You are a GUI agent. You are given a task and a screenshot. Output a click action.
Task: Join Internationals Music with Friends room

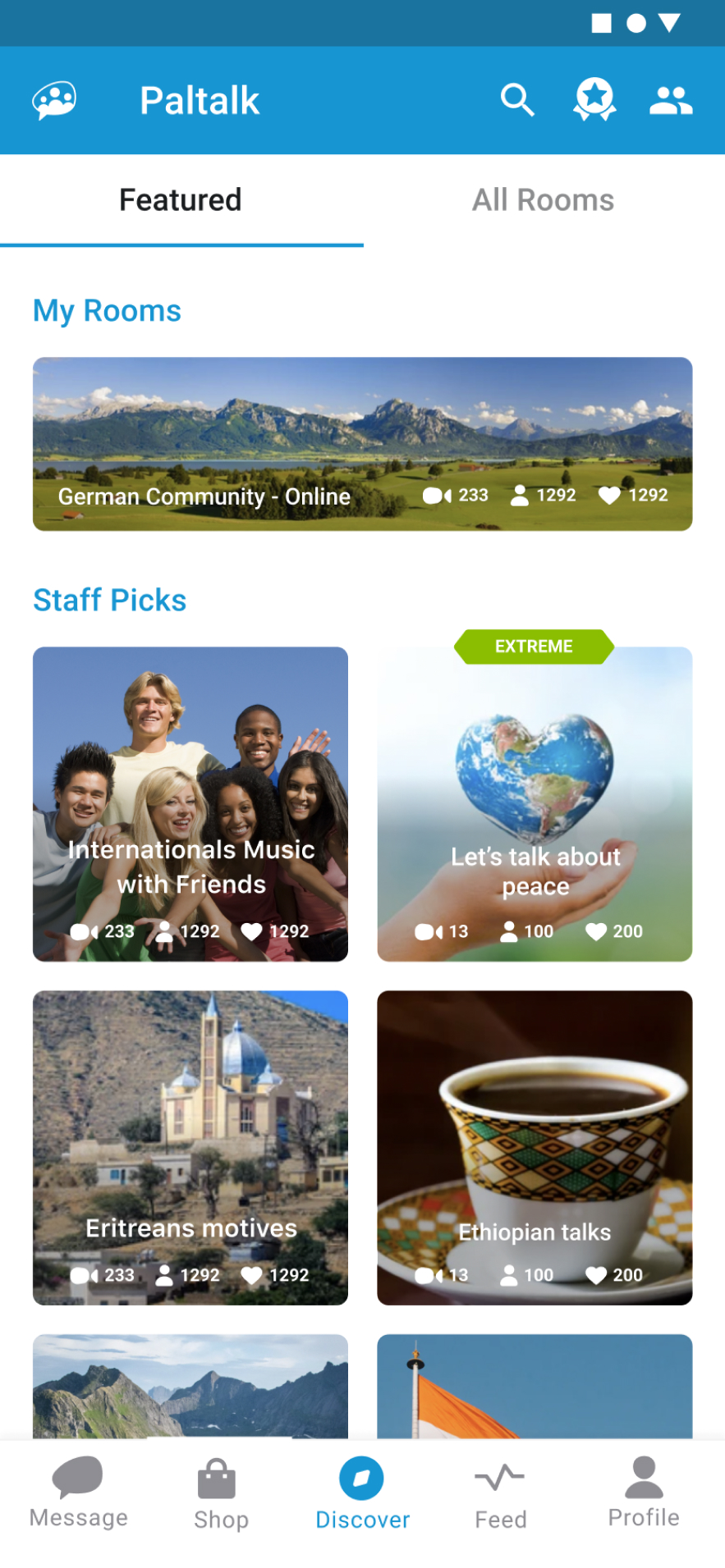pyautogui.click(x=190, y=803)
